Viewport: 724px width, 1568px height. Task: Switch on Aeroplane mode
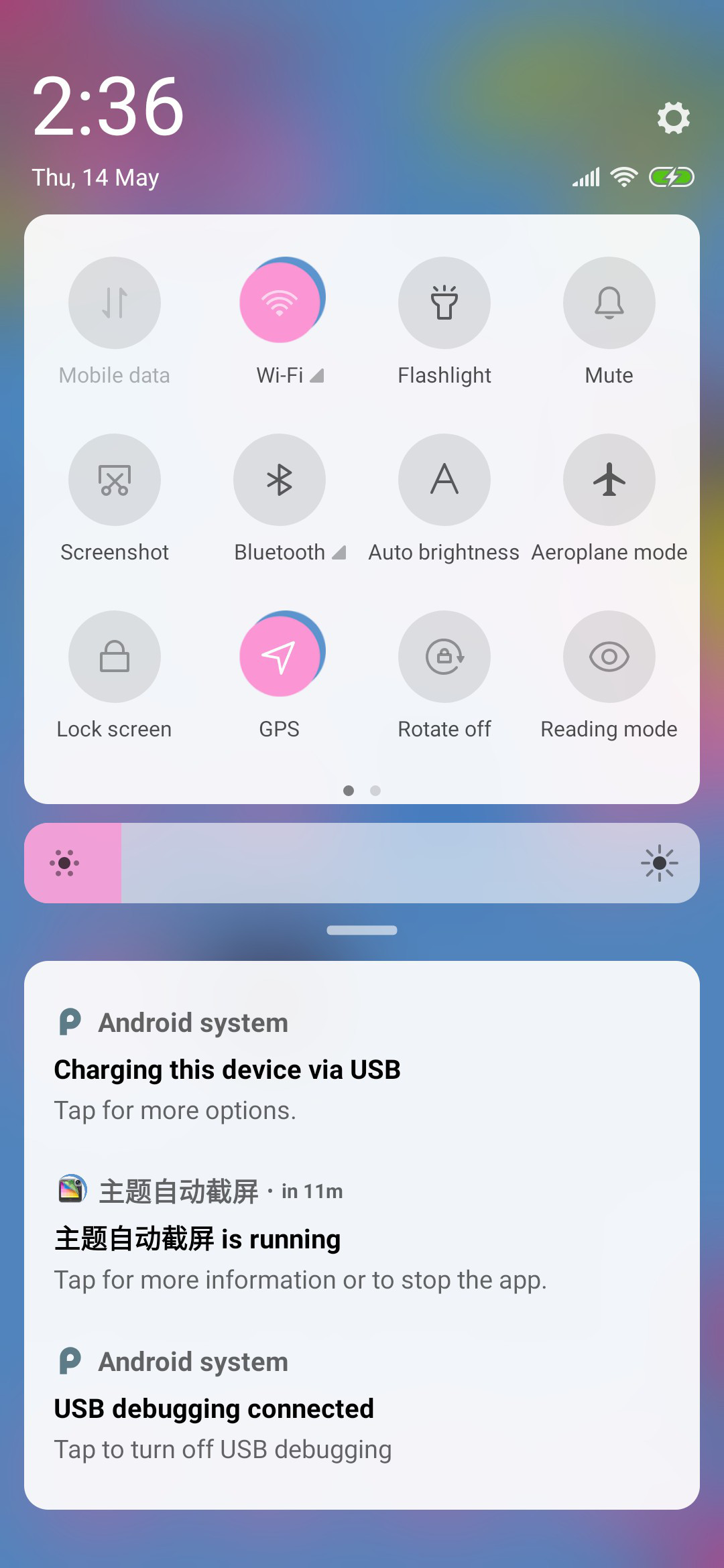pos(609,480)
